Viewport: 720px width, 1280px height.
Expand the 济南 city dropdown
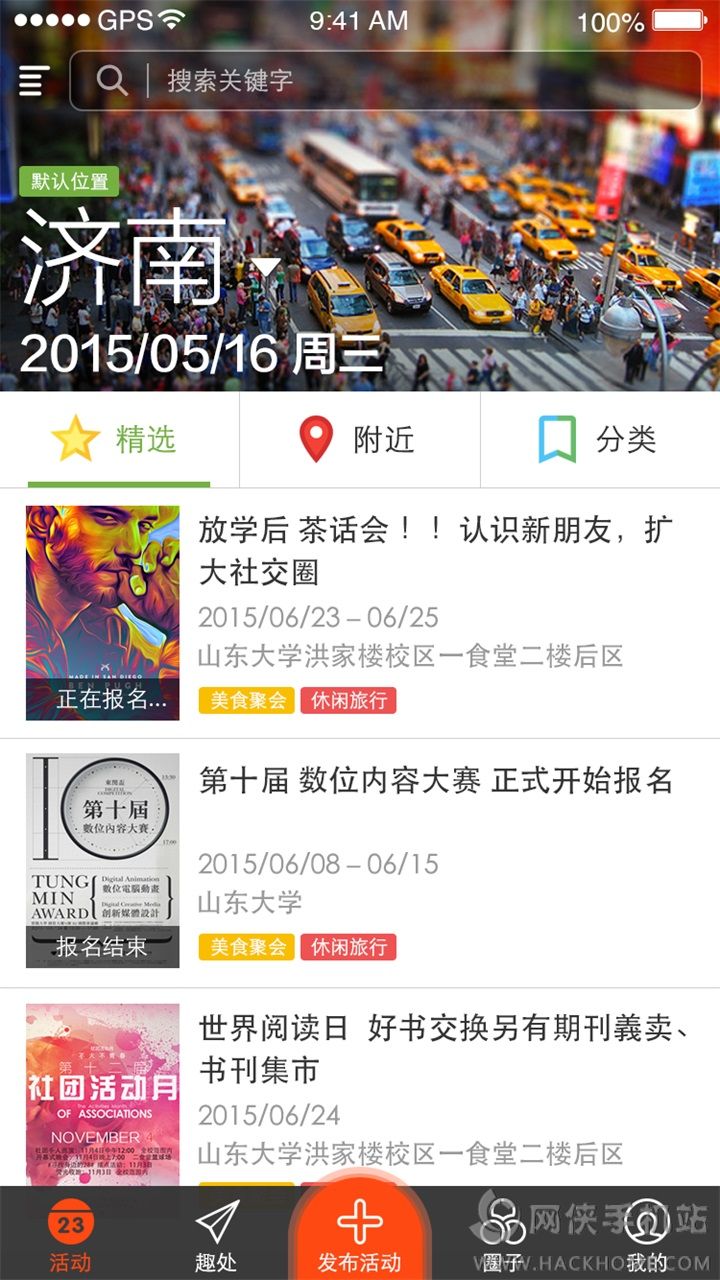pos(266,267)
